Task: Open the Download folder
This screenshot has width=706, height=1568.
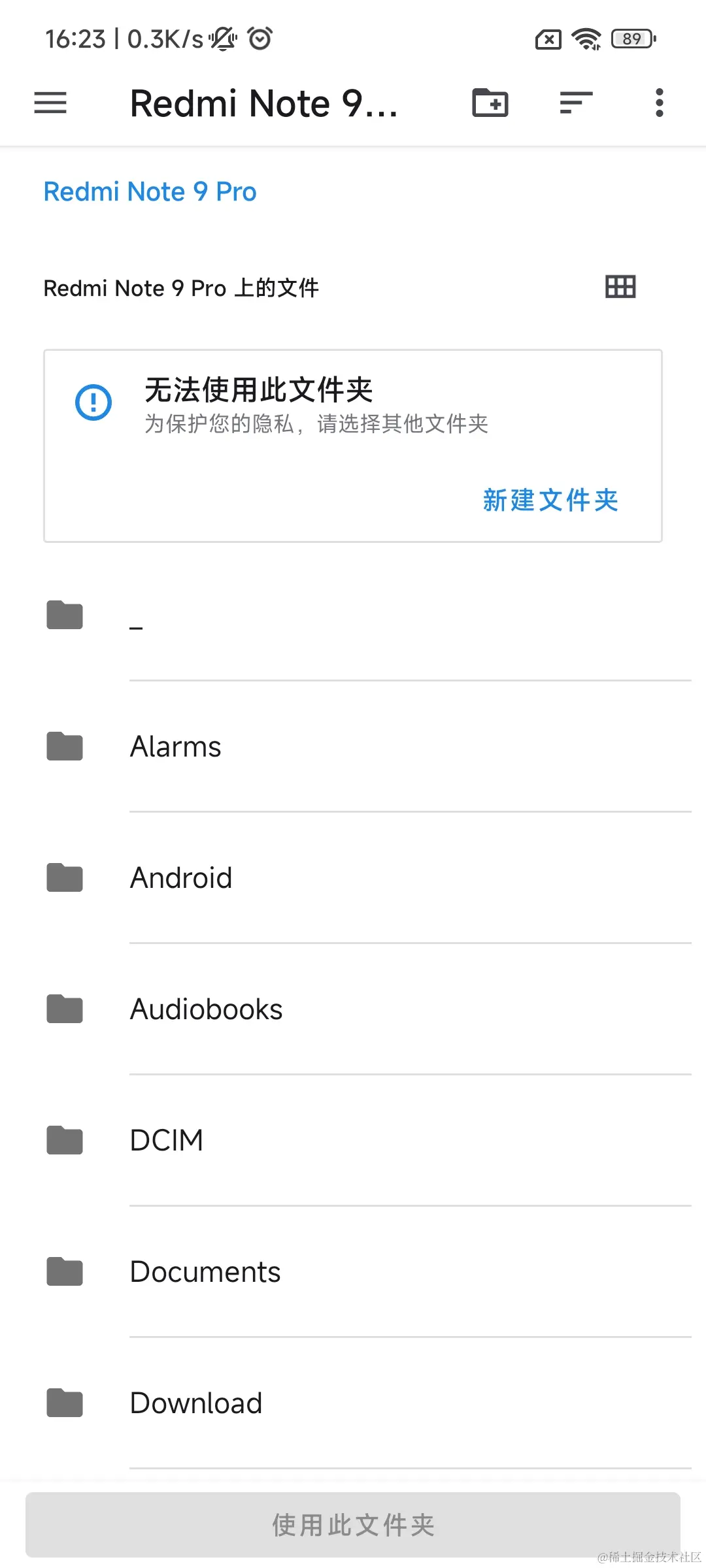Action: 353,1403
